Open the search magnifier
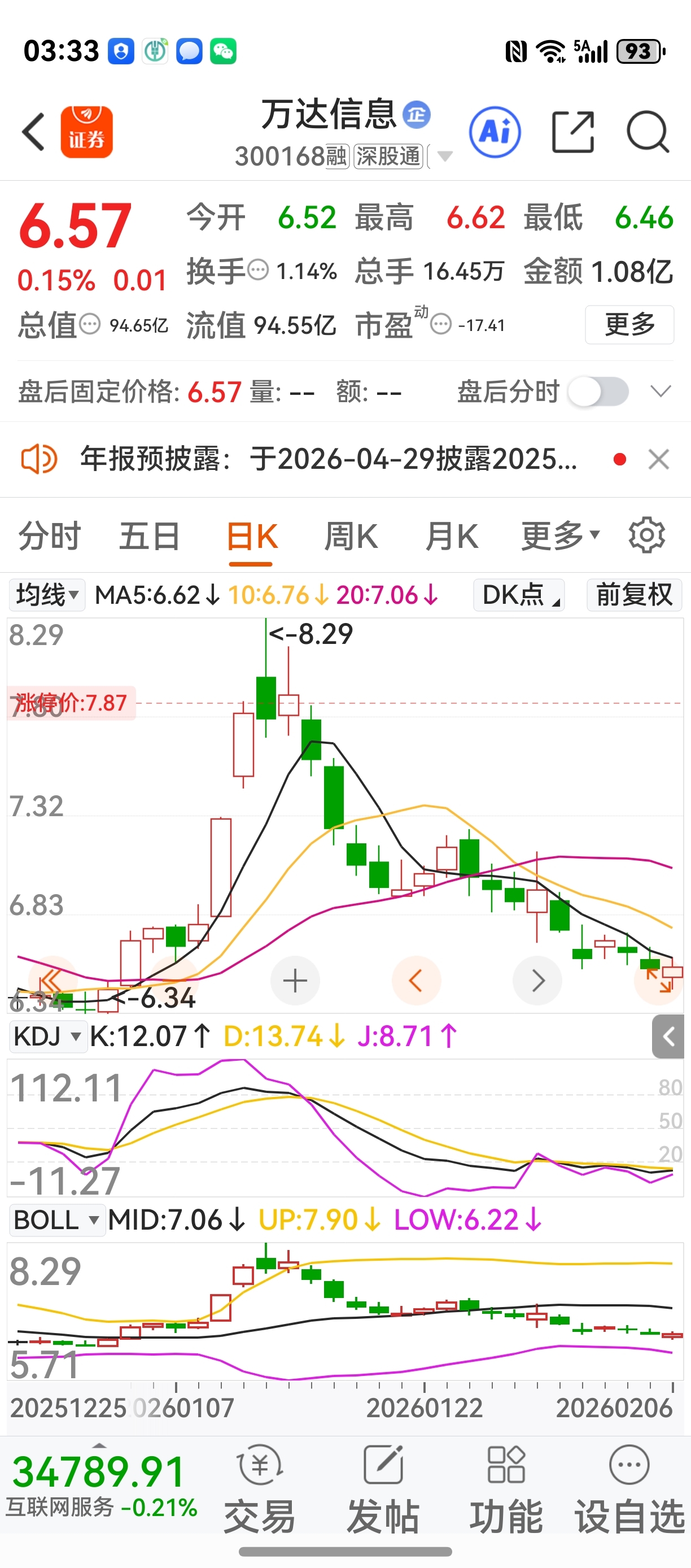The width and height of the screenshot is (691, 1568). [648, 132]
